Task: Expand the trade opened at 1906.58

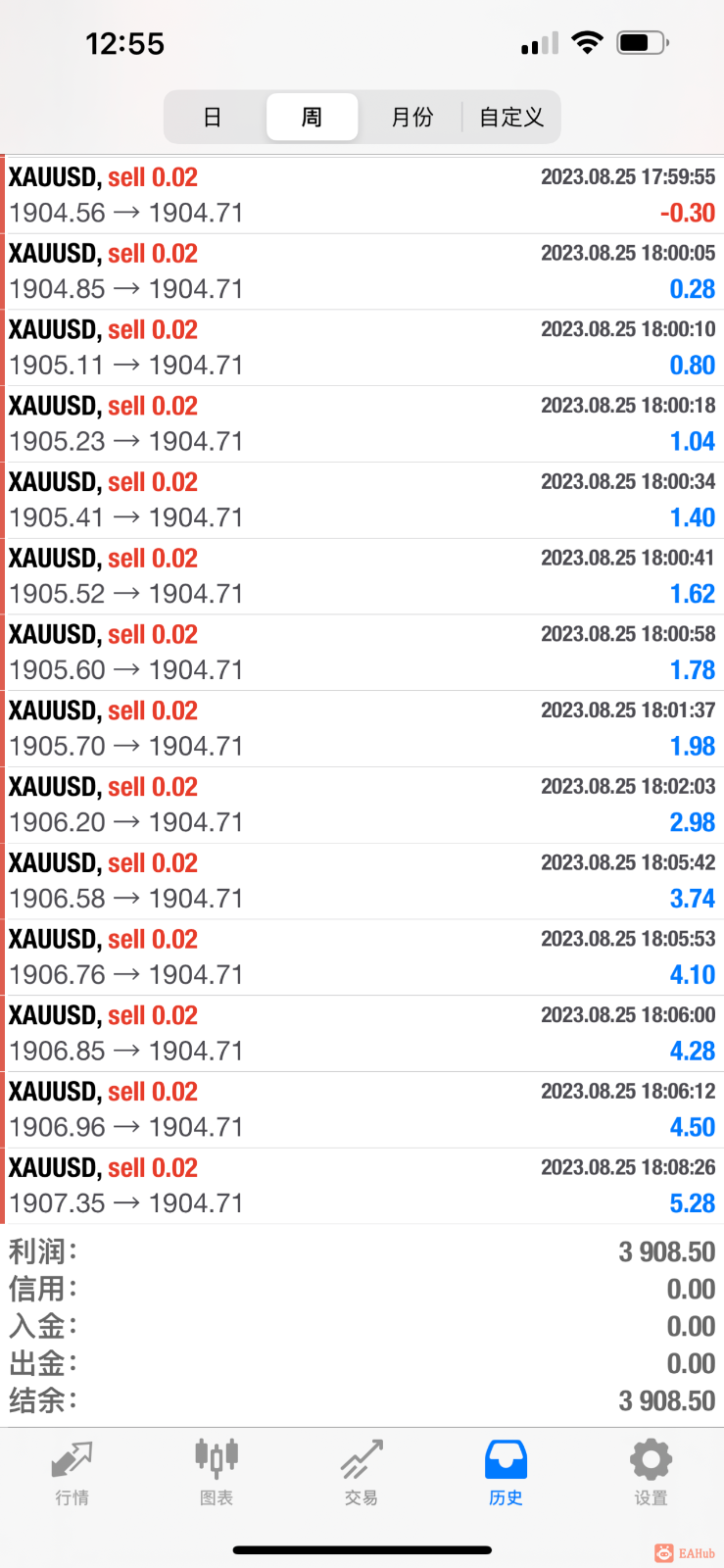Action: (x=362, y=881)
